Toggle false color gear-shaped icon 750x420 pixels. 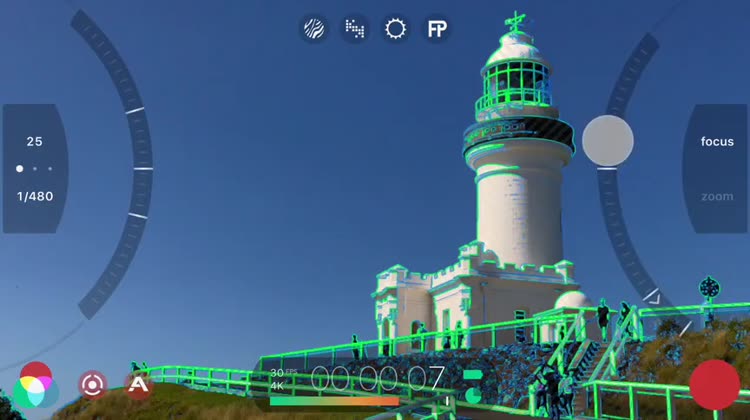coord(396,29)
